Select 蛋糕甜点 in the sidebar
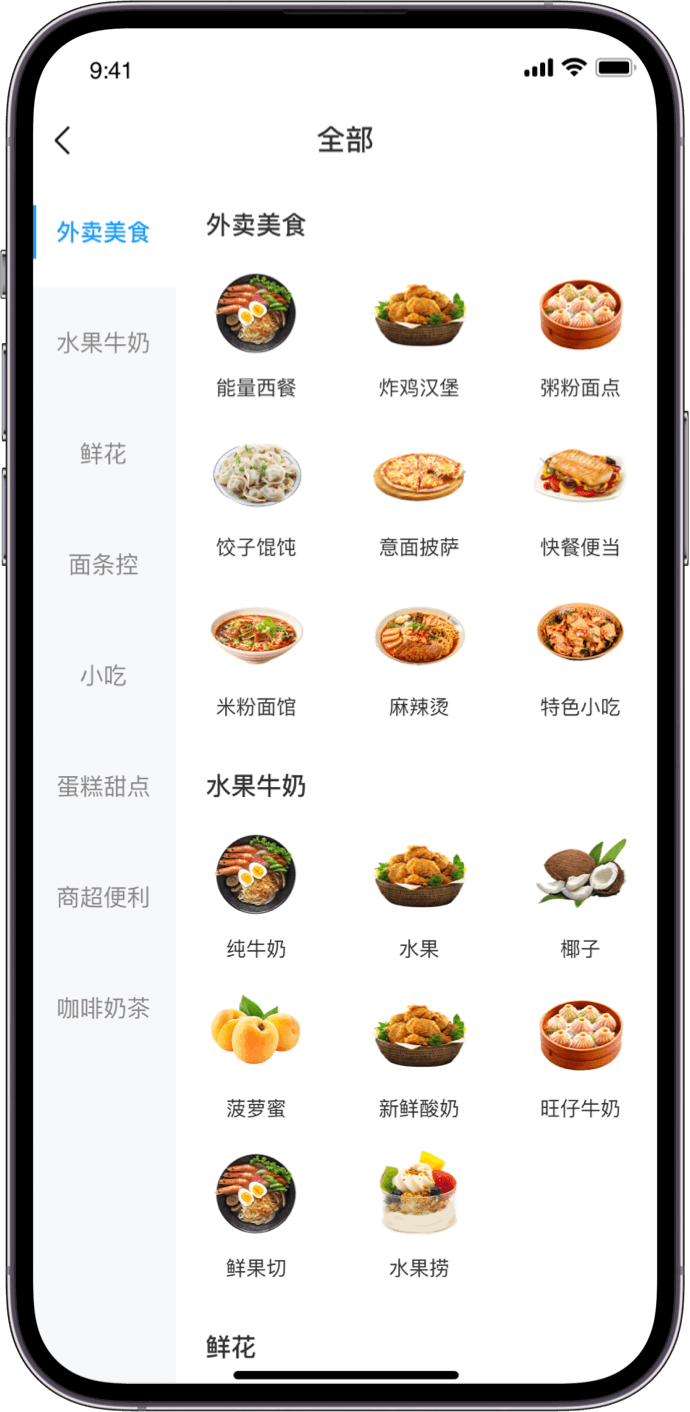Image resolution: width=690 pixels, height=1412 pixels. pyautogui.click(x=103, y=786)
